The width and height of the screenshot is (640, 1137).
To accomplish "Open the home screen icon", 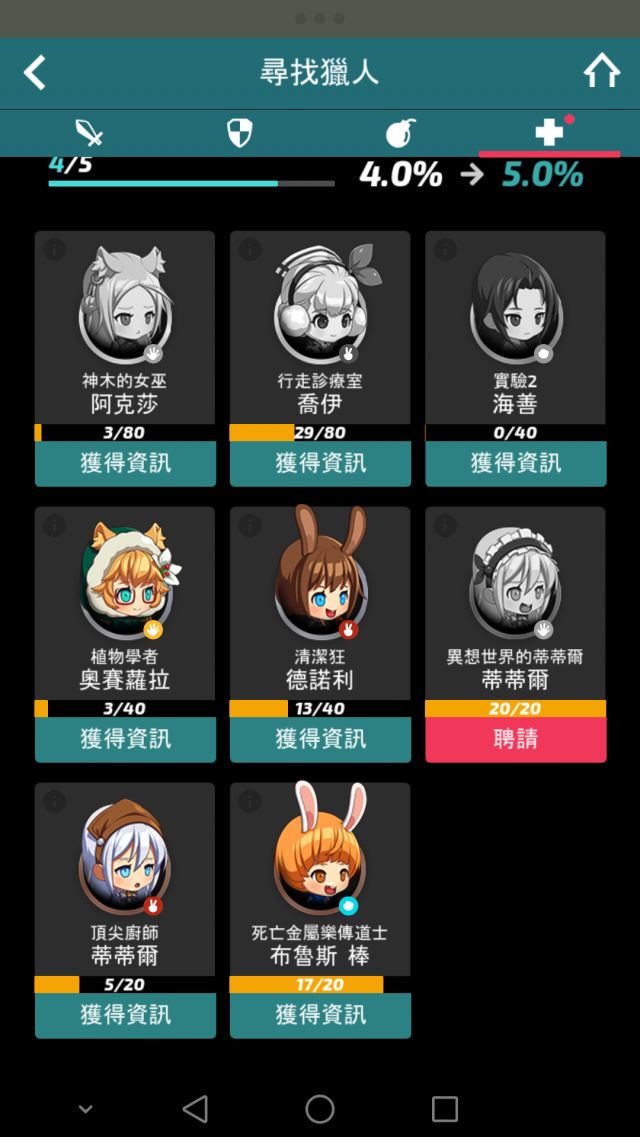I will pos(602,72).
